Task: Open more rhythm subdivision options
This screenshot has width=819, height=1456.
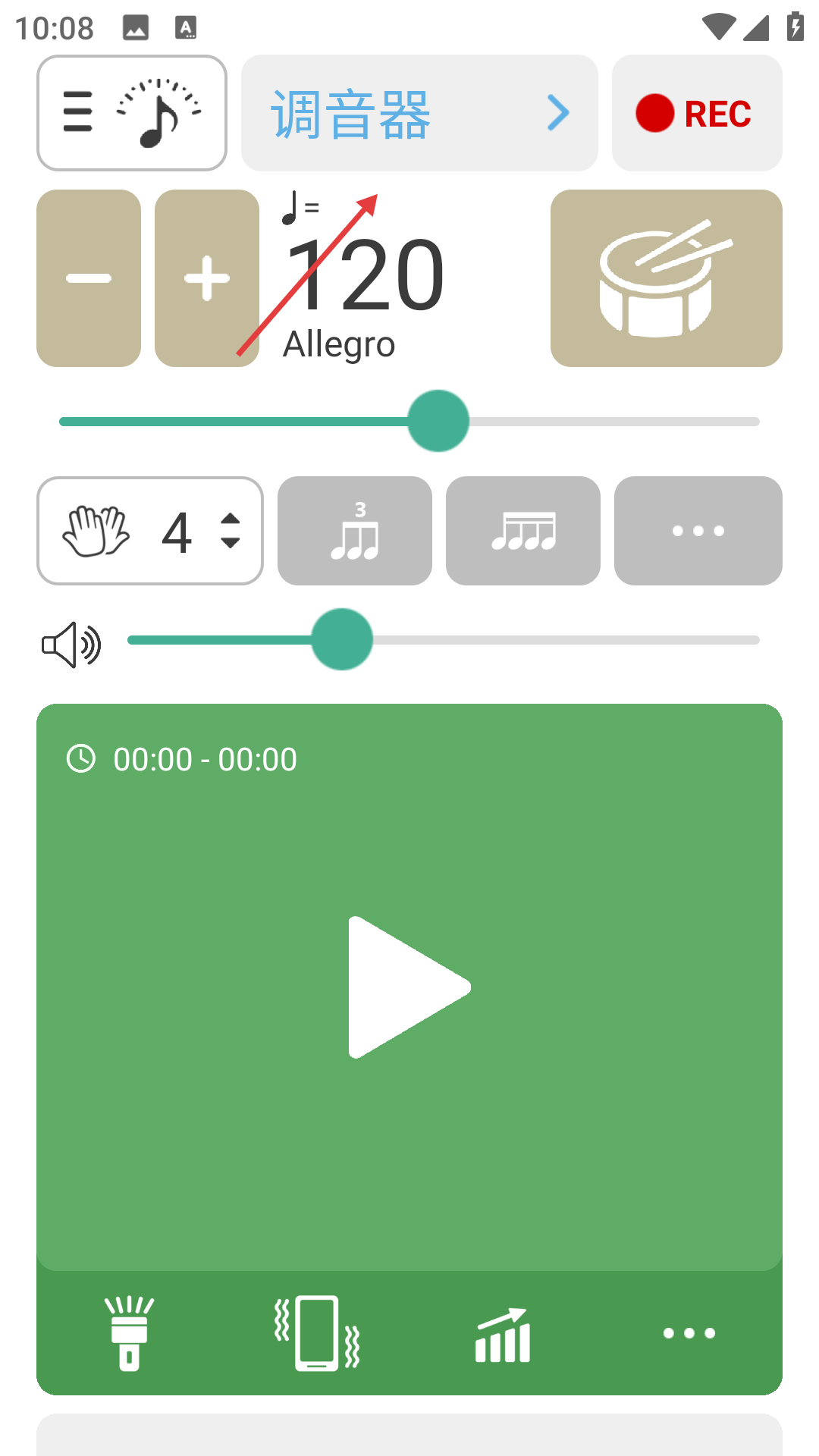Action: [698, 531]
